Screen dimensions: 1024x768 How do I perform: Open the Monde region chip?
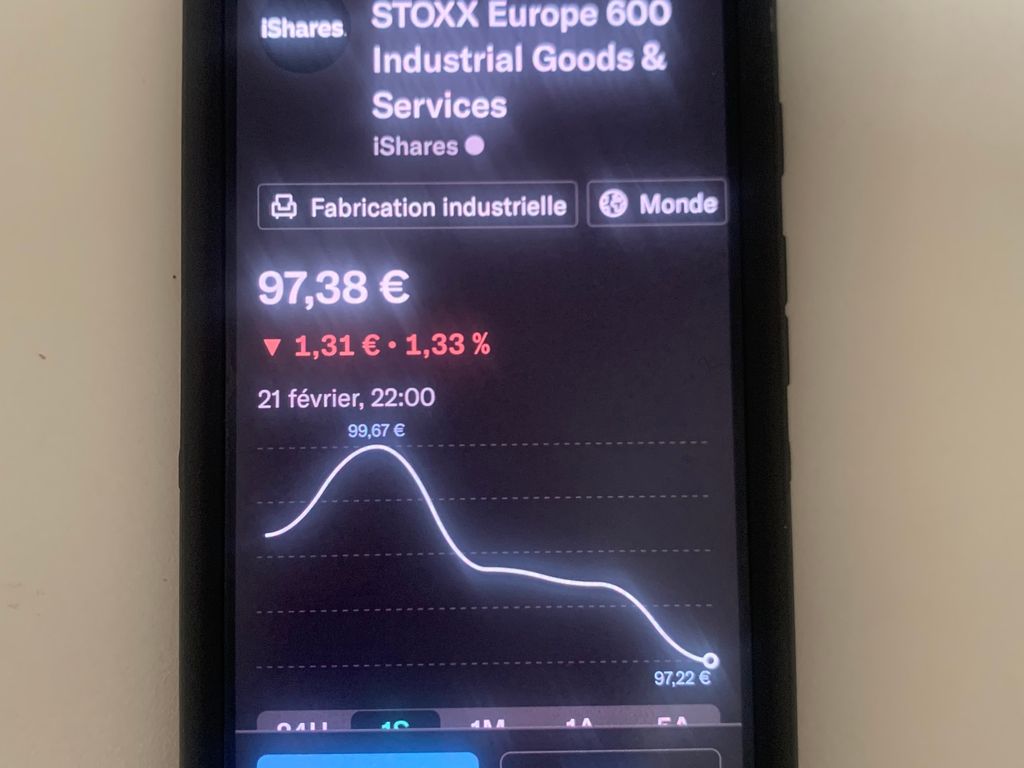pos(657,204)
